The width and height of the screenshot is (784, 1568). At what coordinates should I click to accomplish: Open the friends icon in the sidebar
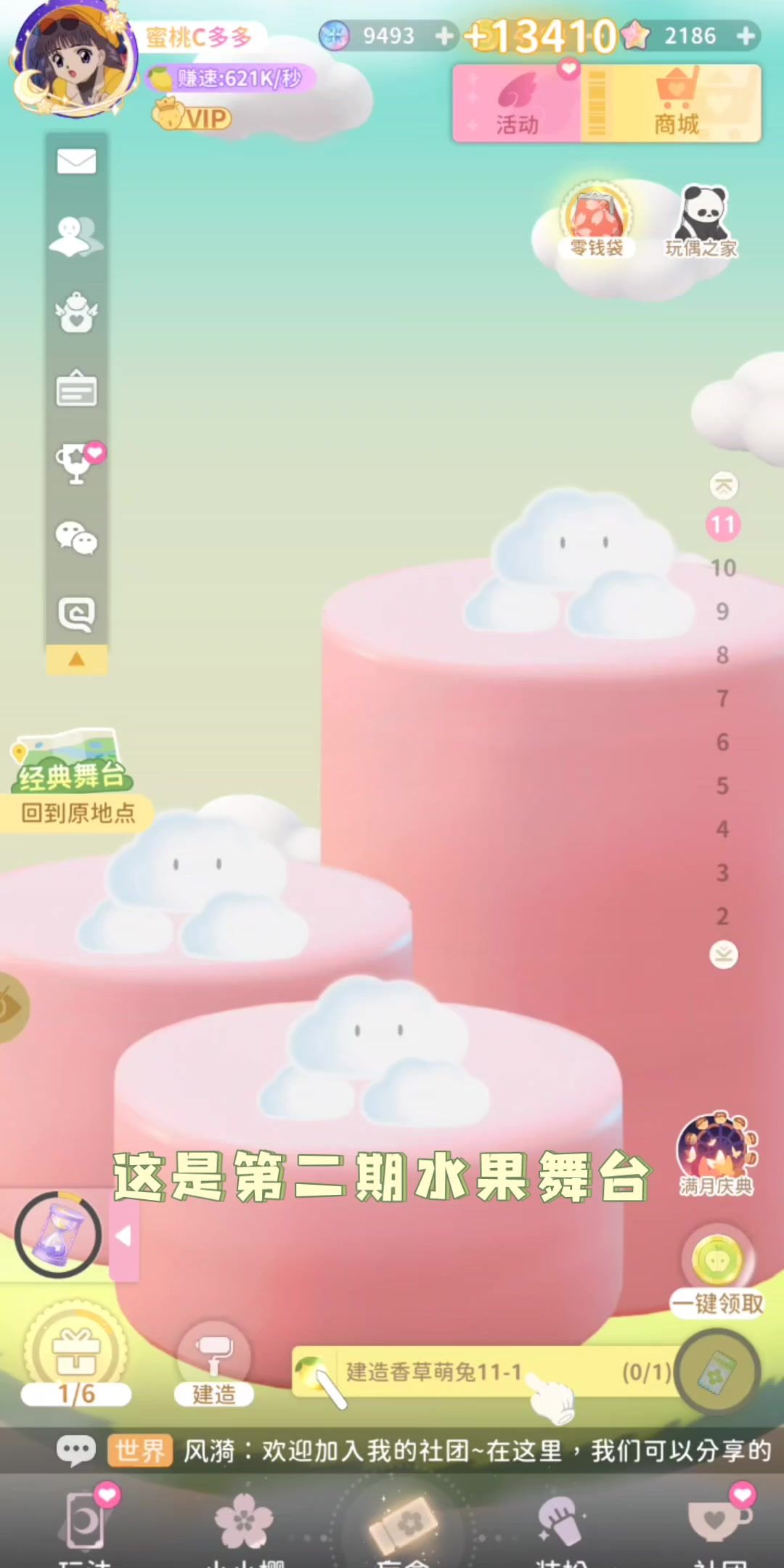75,237
